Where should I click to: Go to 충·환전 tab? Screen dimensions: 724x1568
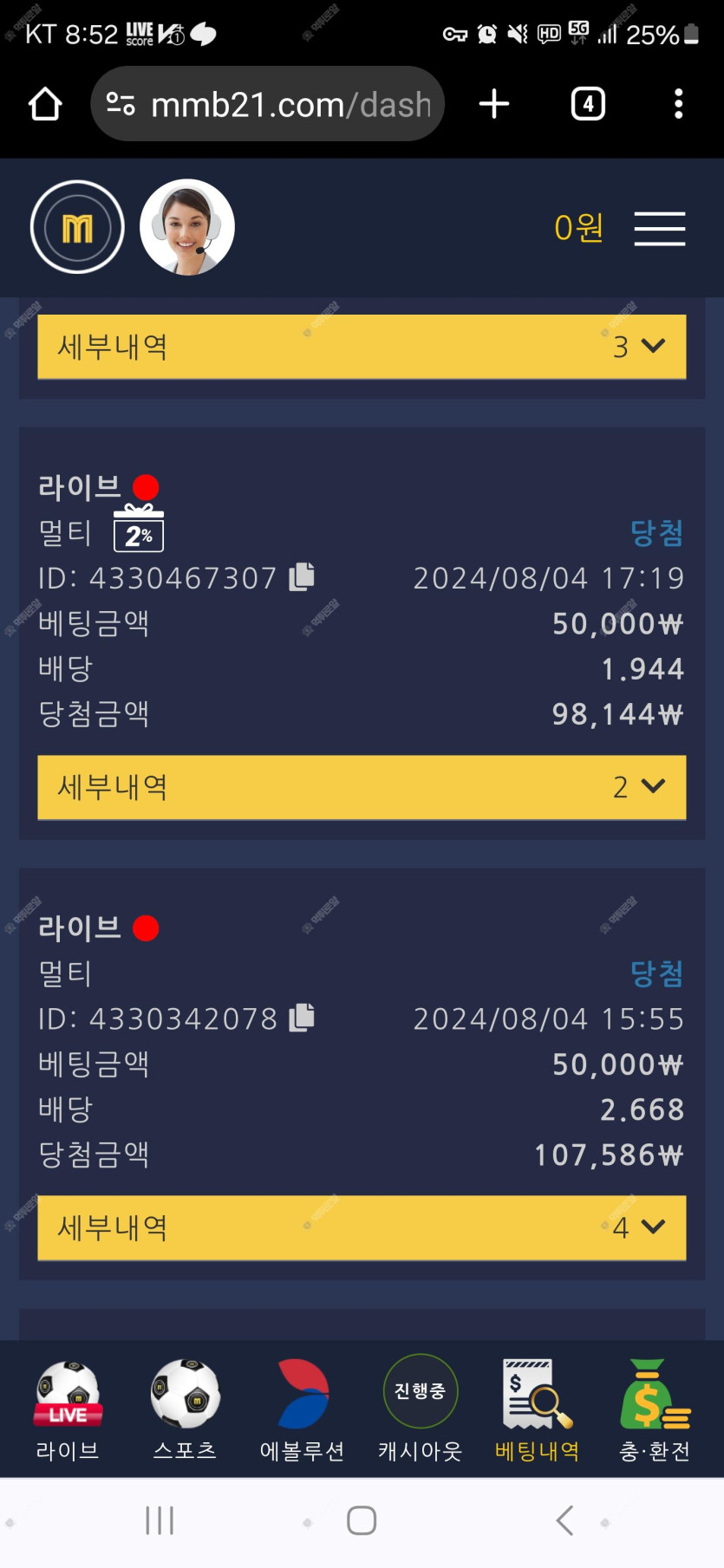point(656,1410)
